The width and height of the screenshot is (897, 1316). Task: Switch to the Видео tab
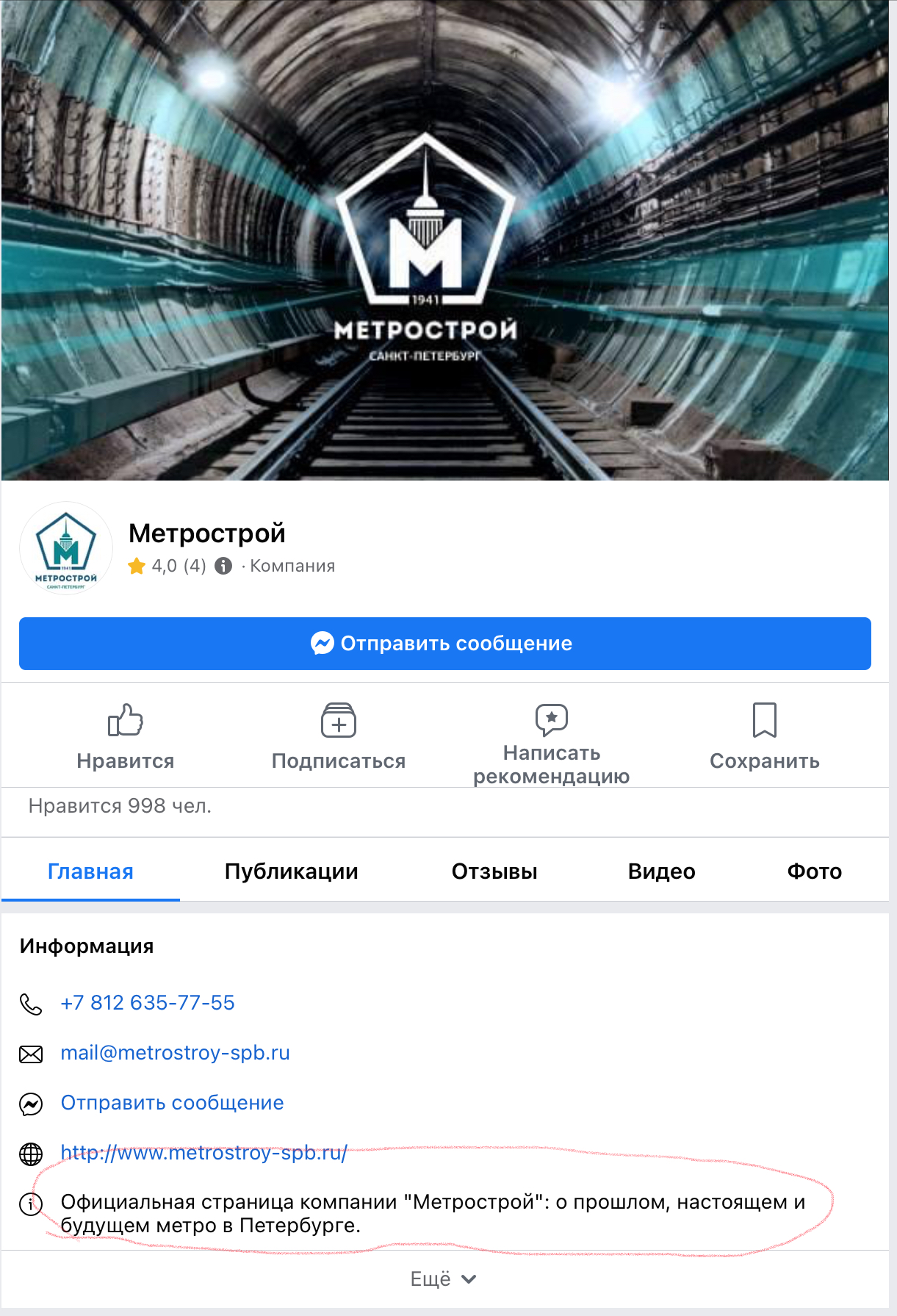point(661,871)
